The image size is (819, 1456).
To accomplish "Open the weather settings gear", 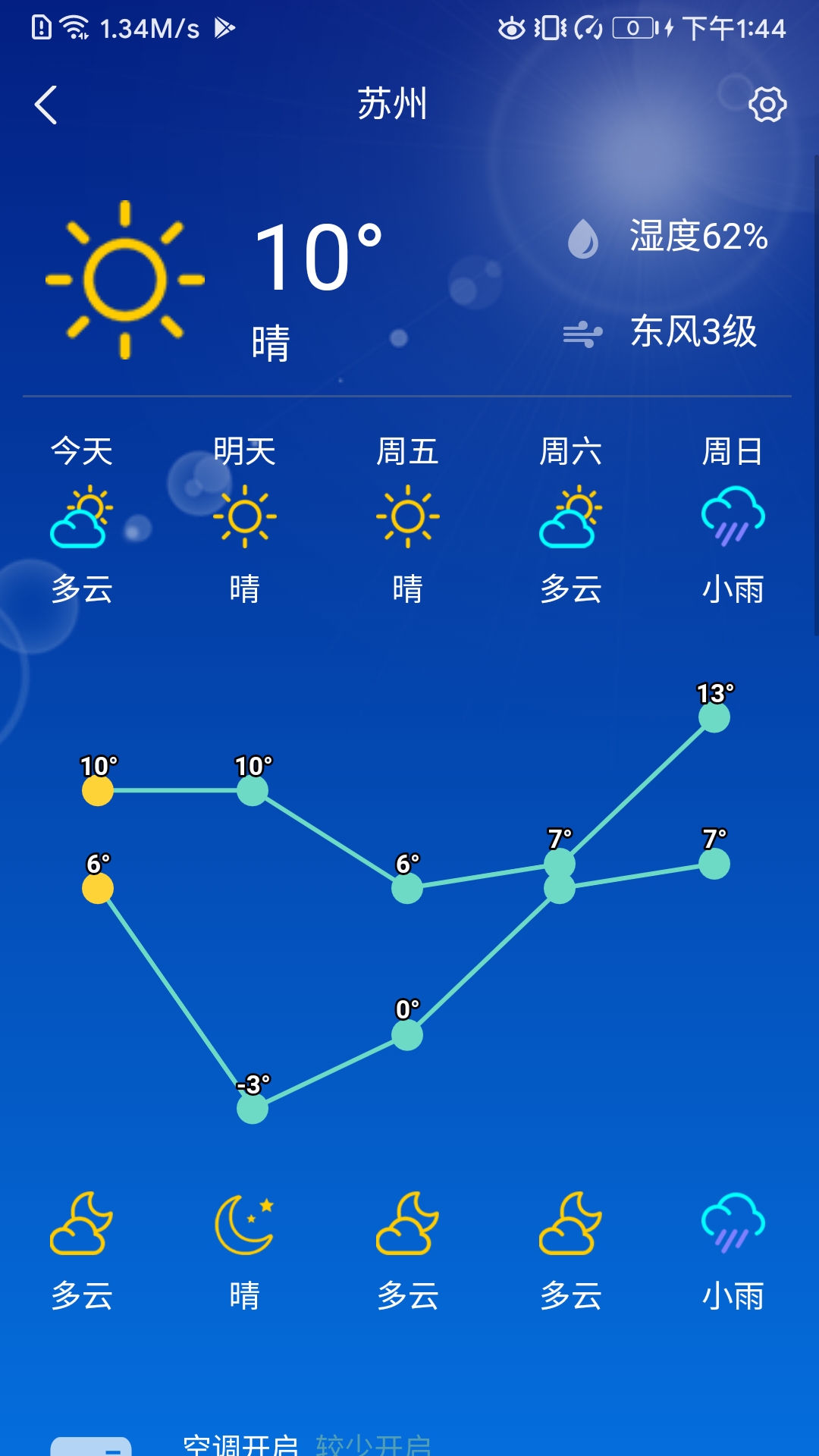I will coord(767,105).
